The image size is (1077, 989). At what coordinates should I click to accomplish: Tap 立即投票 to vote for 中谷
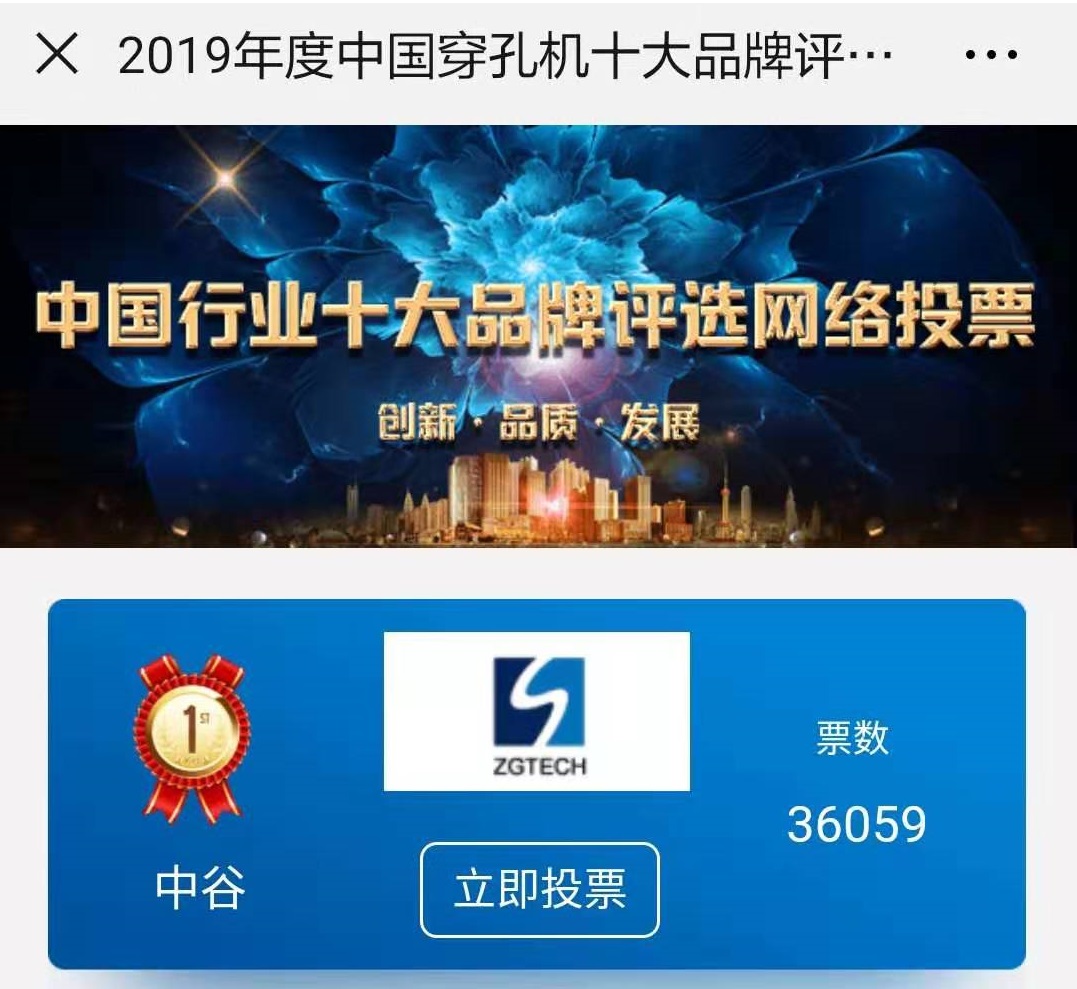click(539, 889)
